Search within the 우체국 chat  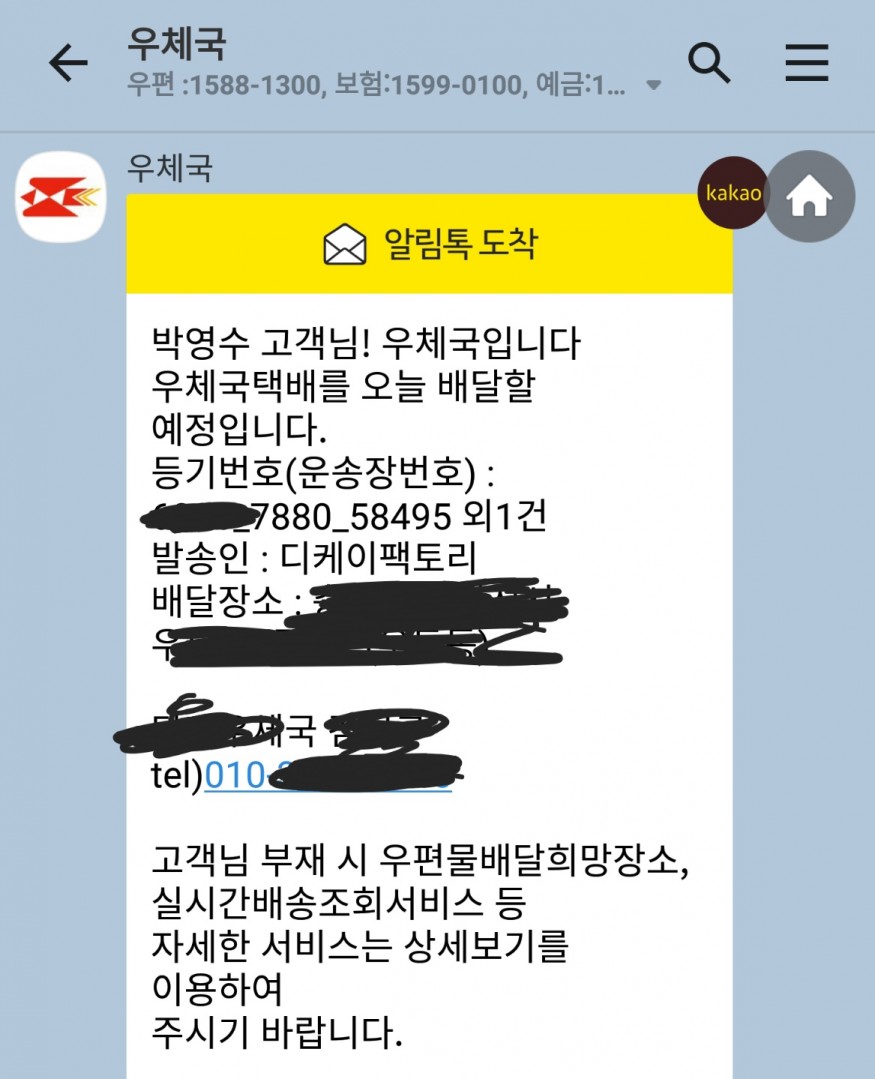709,64
